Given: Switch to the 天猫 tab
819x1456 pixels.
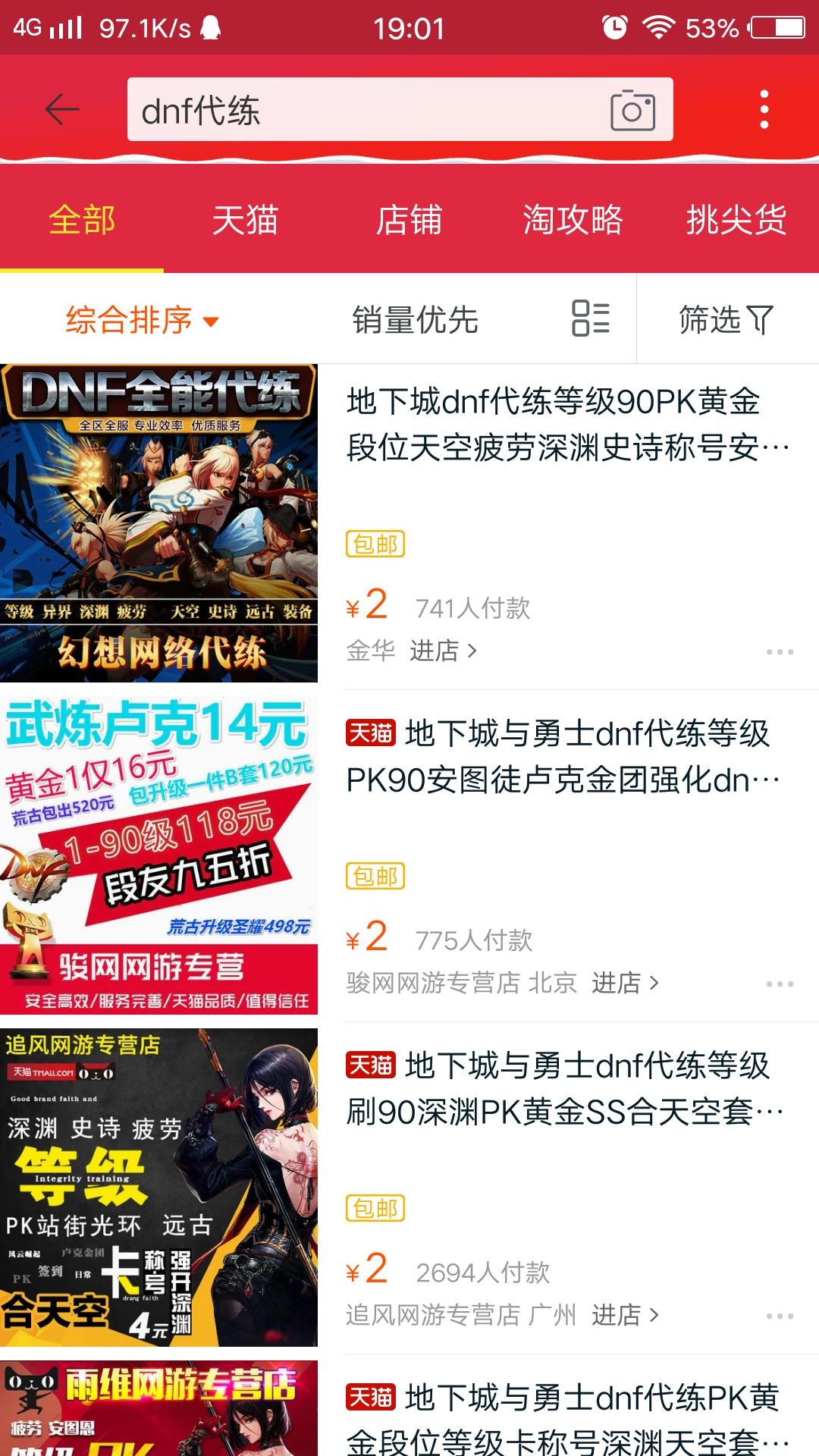Looking at the screenshot, I should [245, 221].
